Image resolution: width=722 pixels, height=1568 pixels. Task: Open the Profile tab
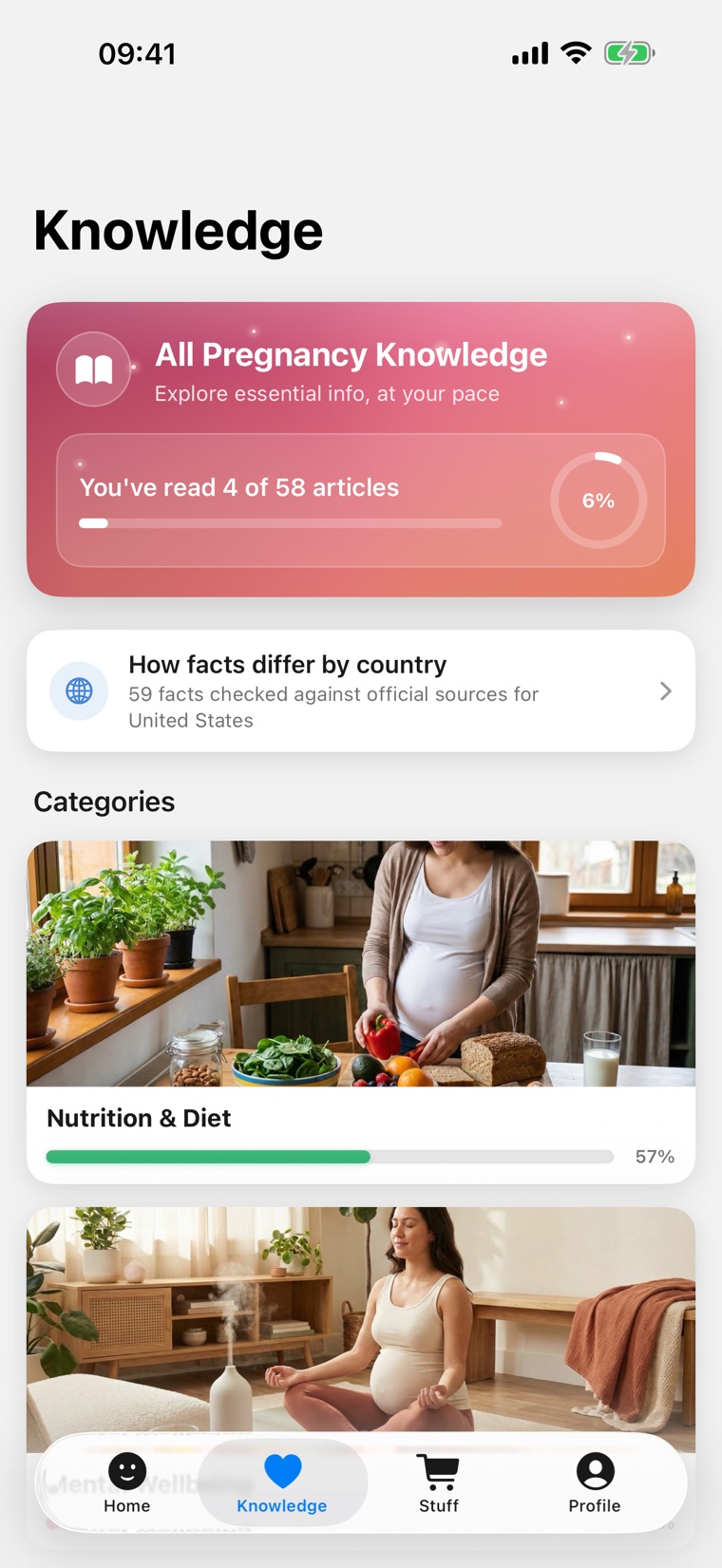pos(595,1483)
